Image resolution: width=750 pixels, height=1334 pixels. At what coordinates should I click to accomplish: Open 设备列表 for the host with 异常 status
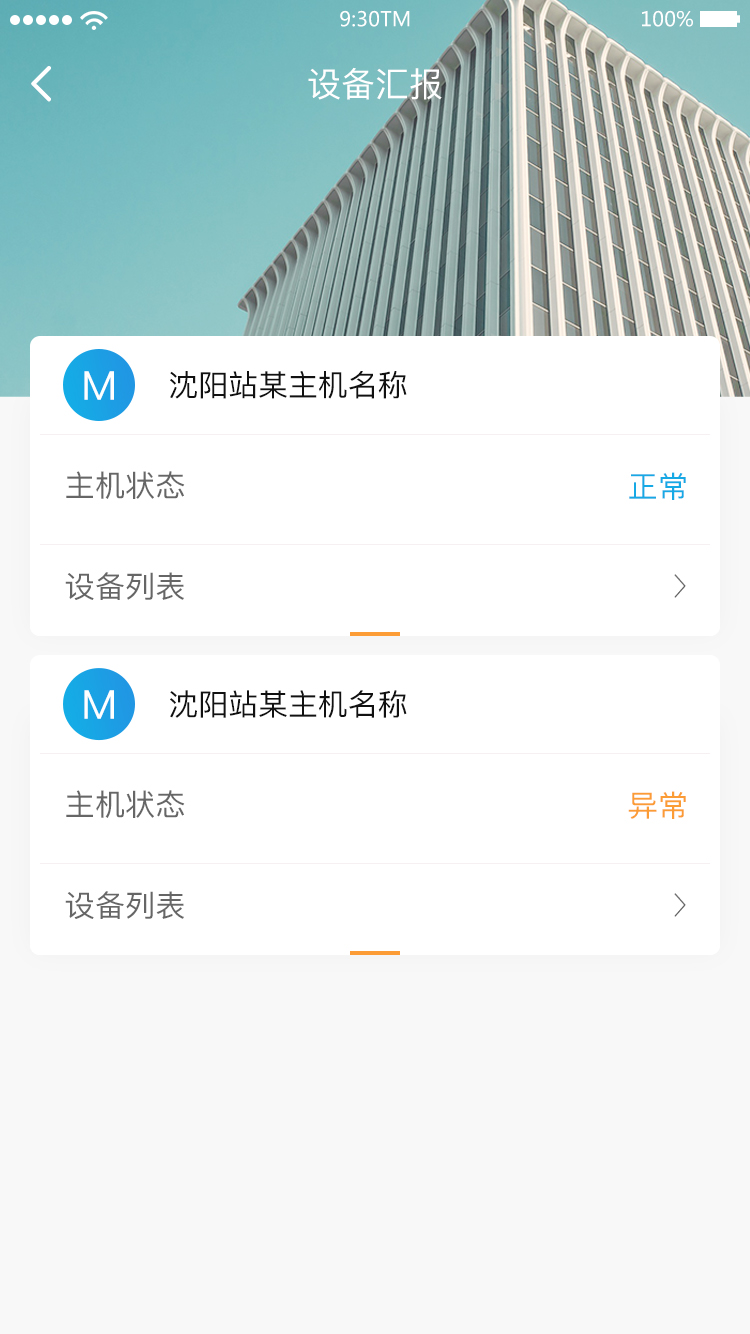coord(375,906)
